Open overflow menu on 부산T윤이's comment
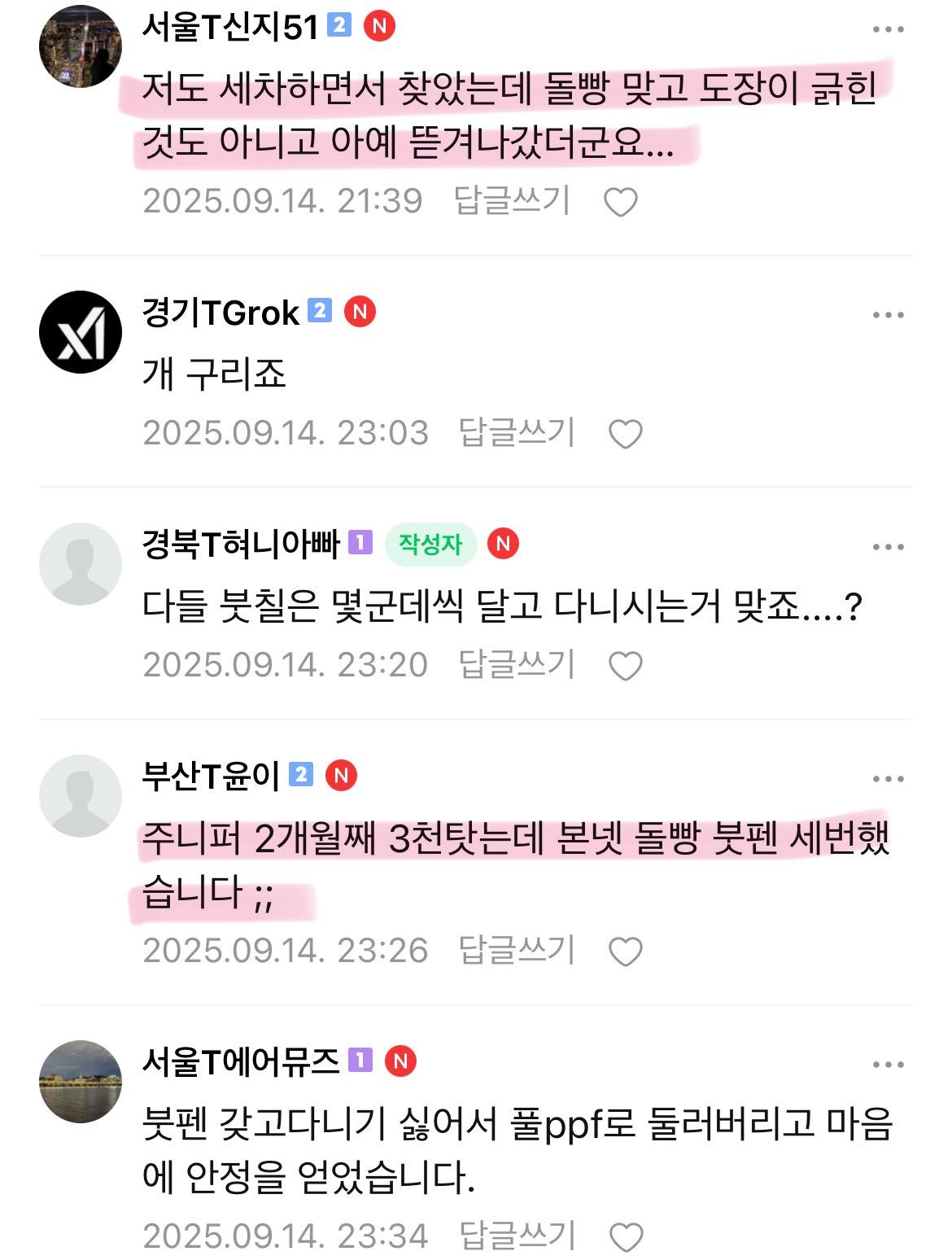Image resolution: width=952 pixels, height=1260 pixels. coord(888,779)
